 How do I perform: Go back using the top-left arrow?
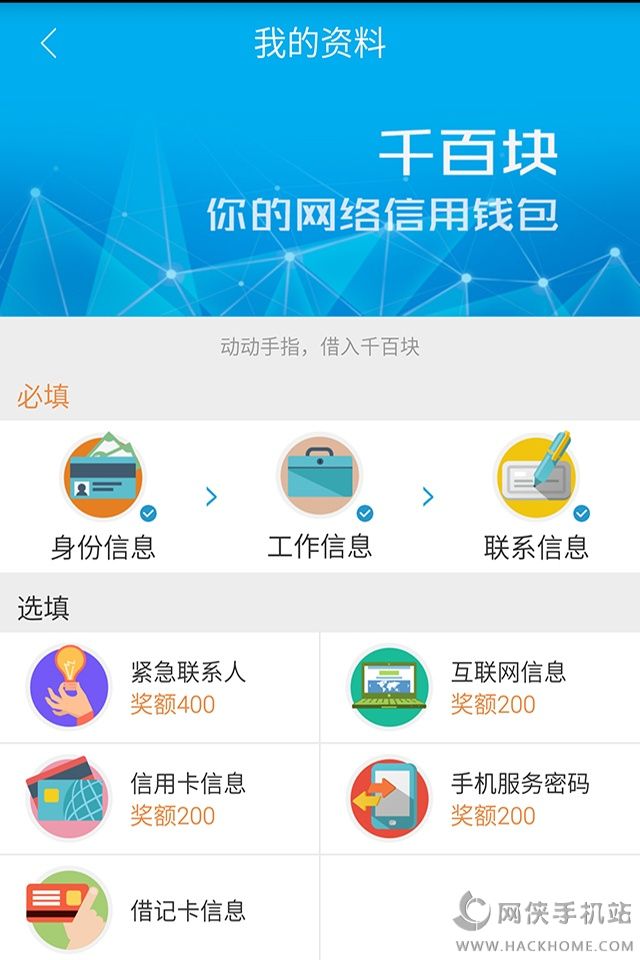[48, 44]
